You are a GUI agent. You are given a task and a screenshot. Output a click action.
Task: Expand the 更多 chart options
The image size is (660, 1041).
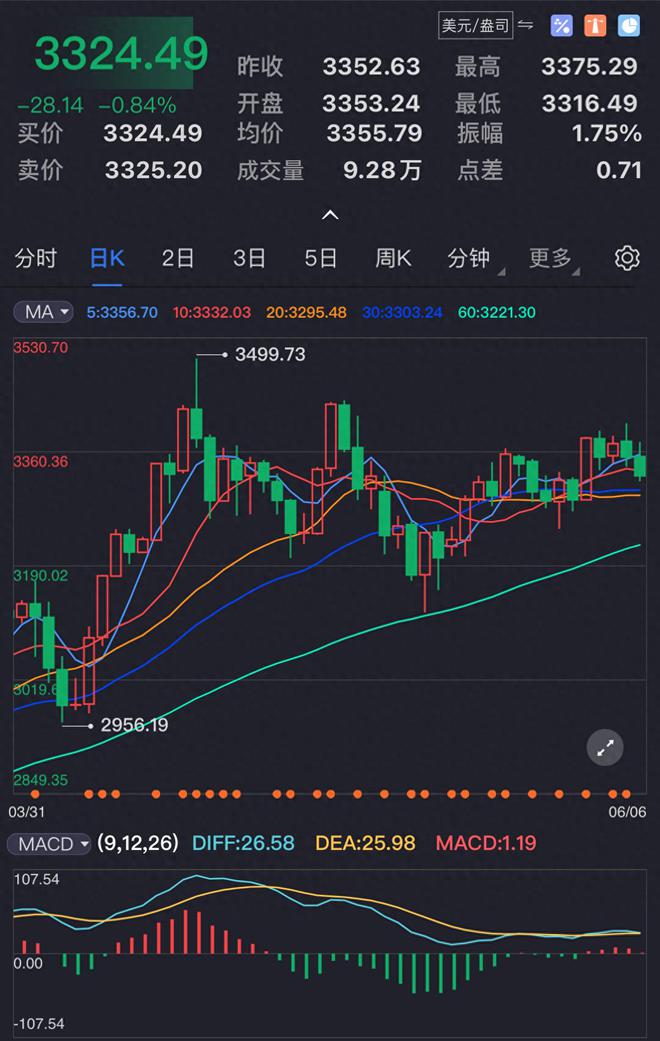551,258
